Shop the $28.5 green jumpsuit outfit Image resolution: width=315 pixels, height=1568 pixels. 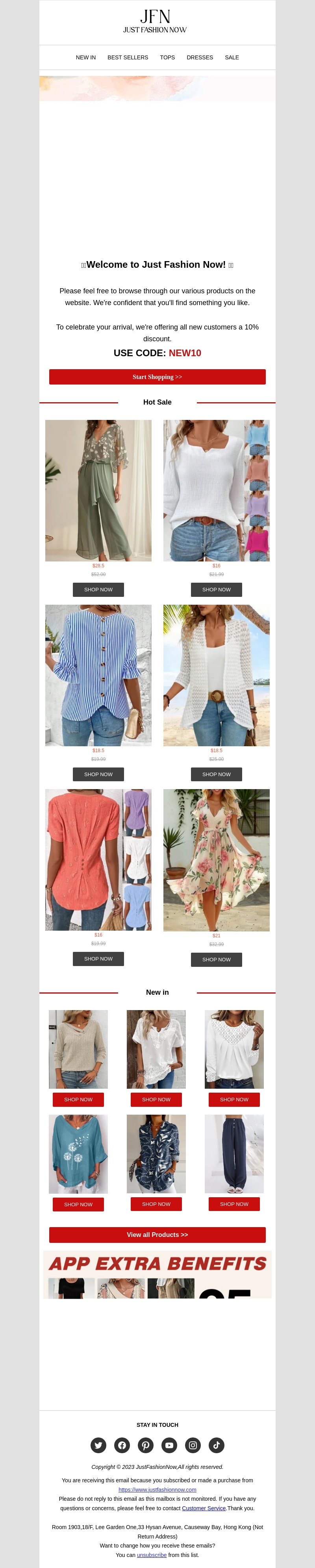pyautogui.click(x=98, y=589)
